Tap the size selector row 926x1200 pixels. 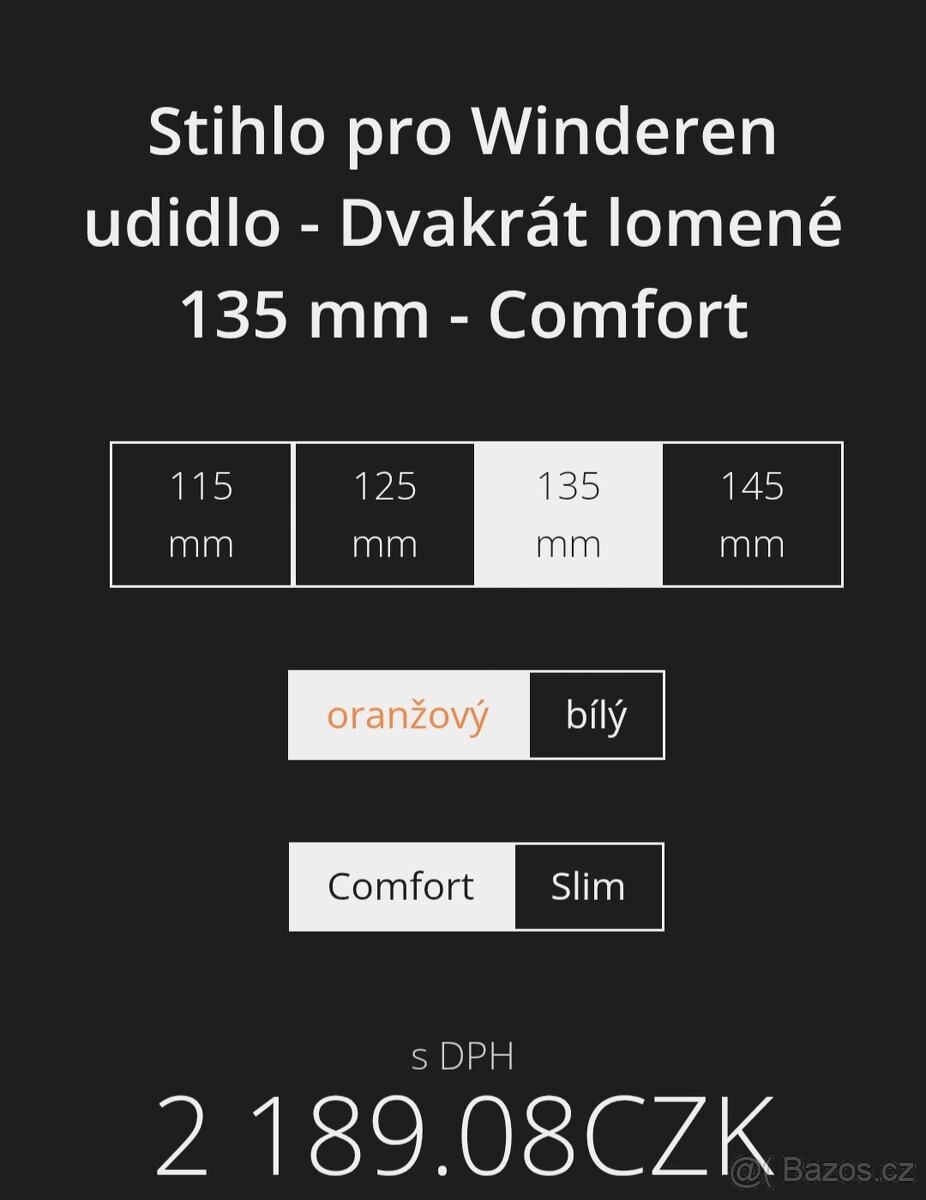476,514
